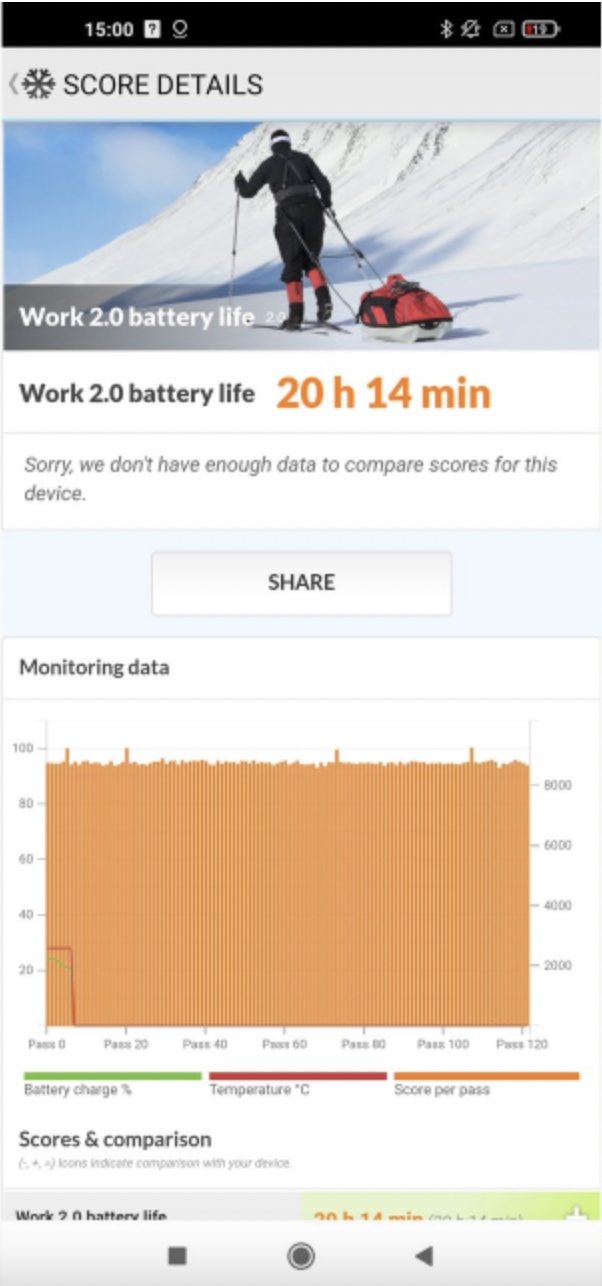Go to the home screen
Screen dimensions: 602x1286
click(300, 1255)
